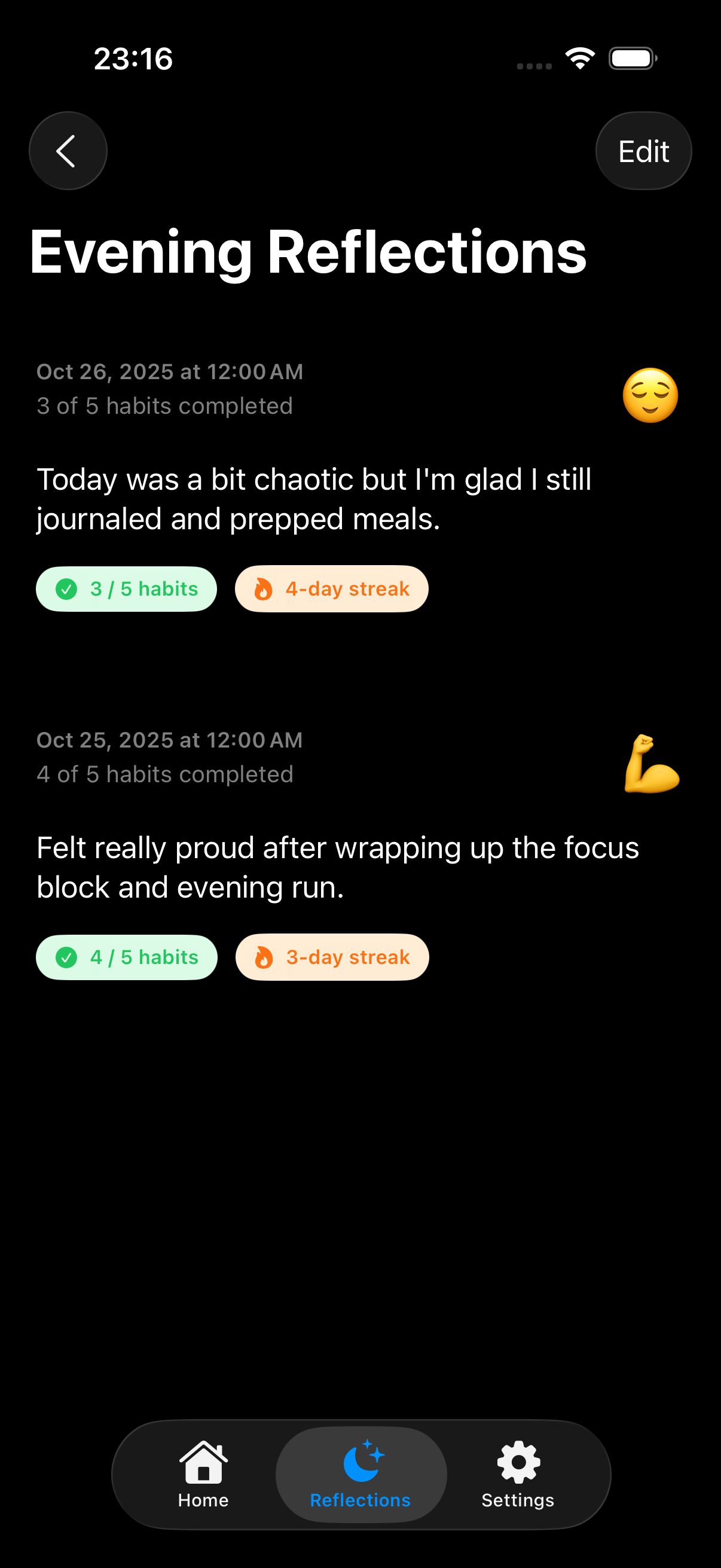Viewport: 721px width, 1568px height.
Task: Tap the 3 / 5 habits pill
Action: coord(126,588)
